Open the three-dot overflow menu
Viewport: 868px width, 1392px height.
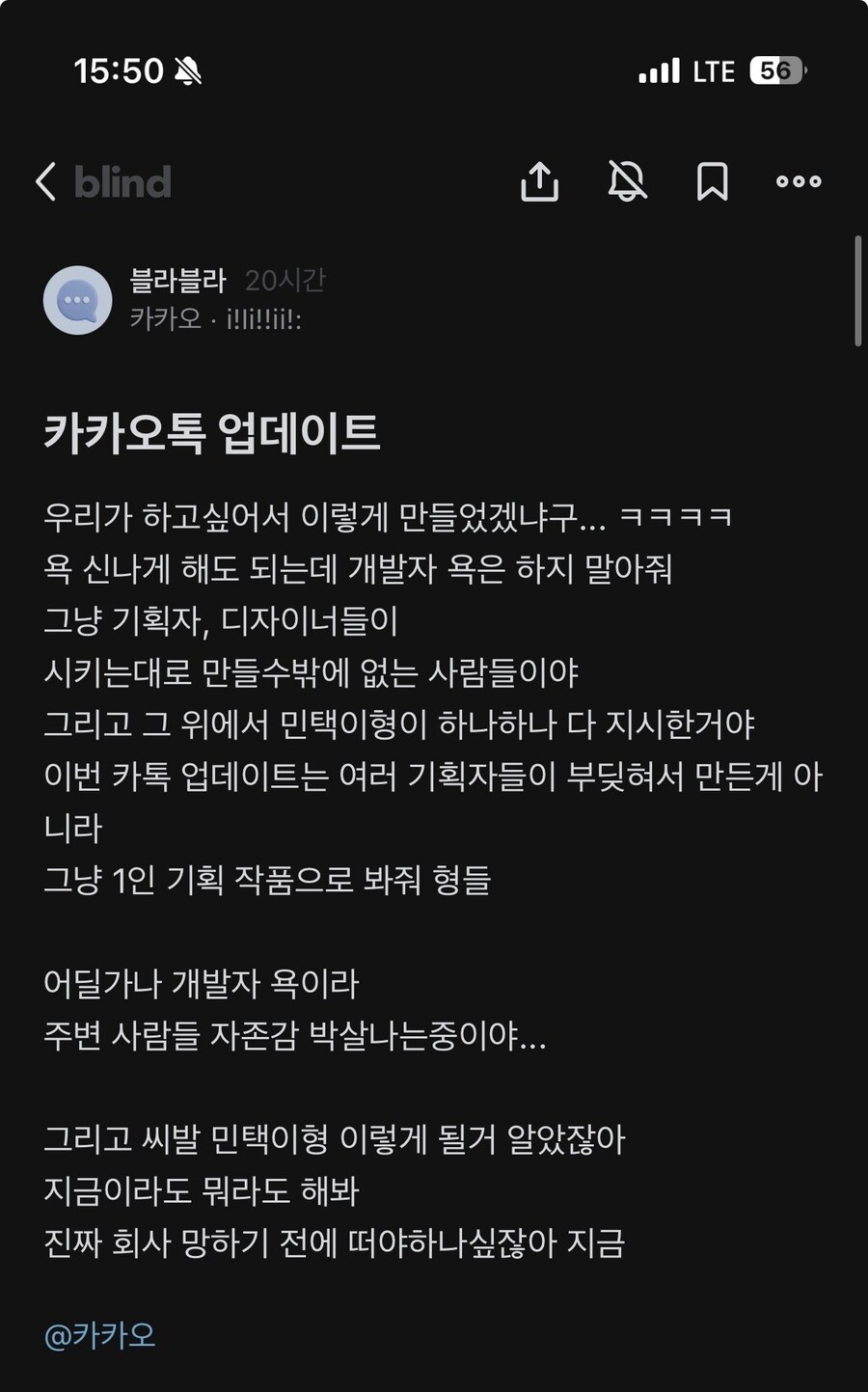799,181
